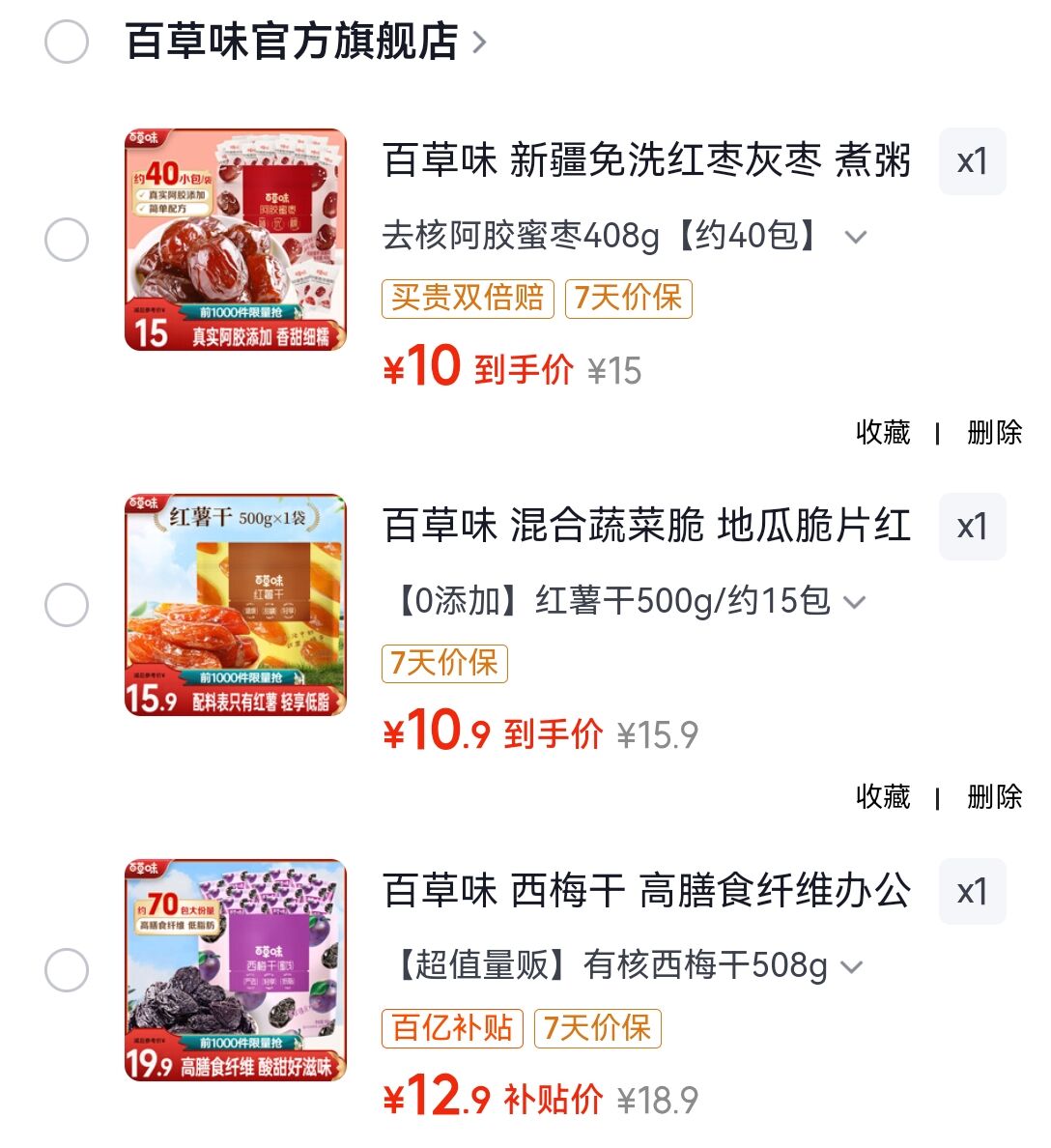Tick the 有核西梅干508g item checkbox

pyautogui.click(x=67, y=970)
